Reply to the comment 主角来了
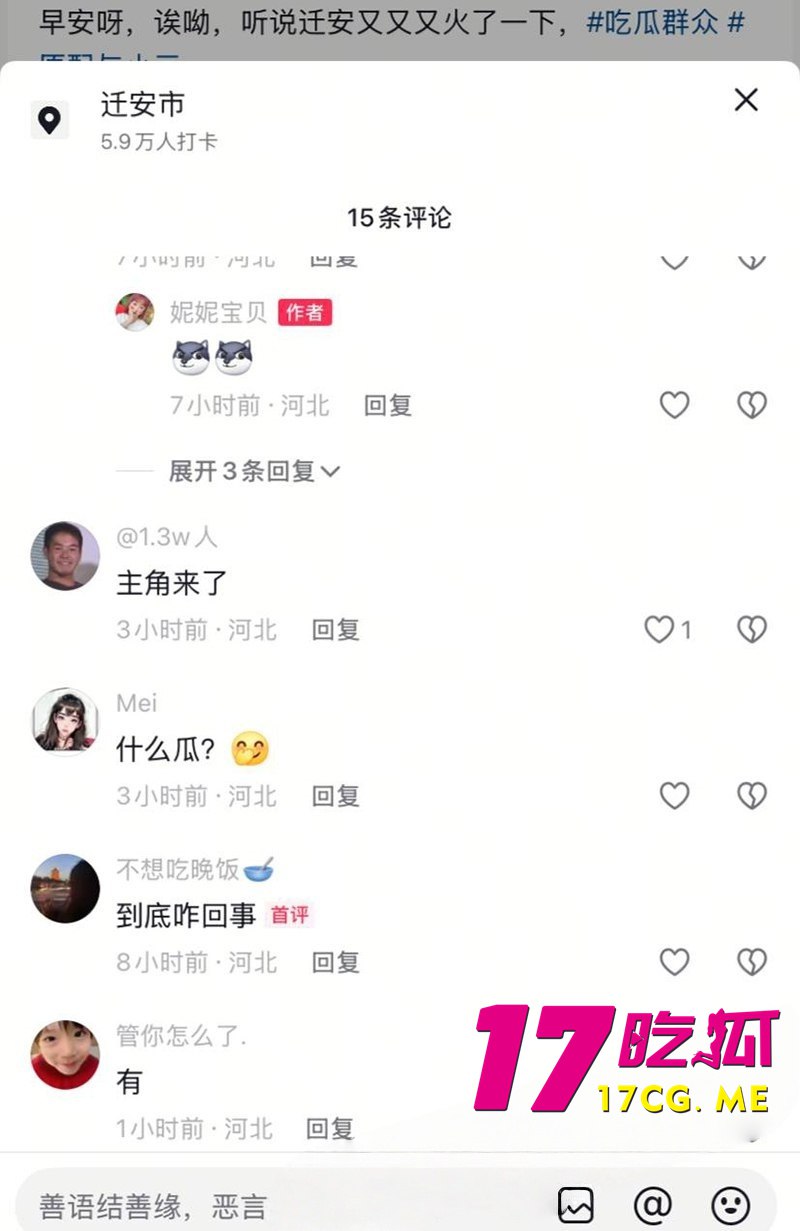Image resolution: width=800 pixels, height=1231 pixels. (335, 630)
